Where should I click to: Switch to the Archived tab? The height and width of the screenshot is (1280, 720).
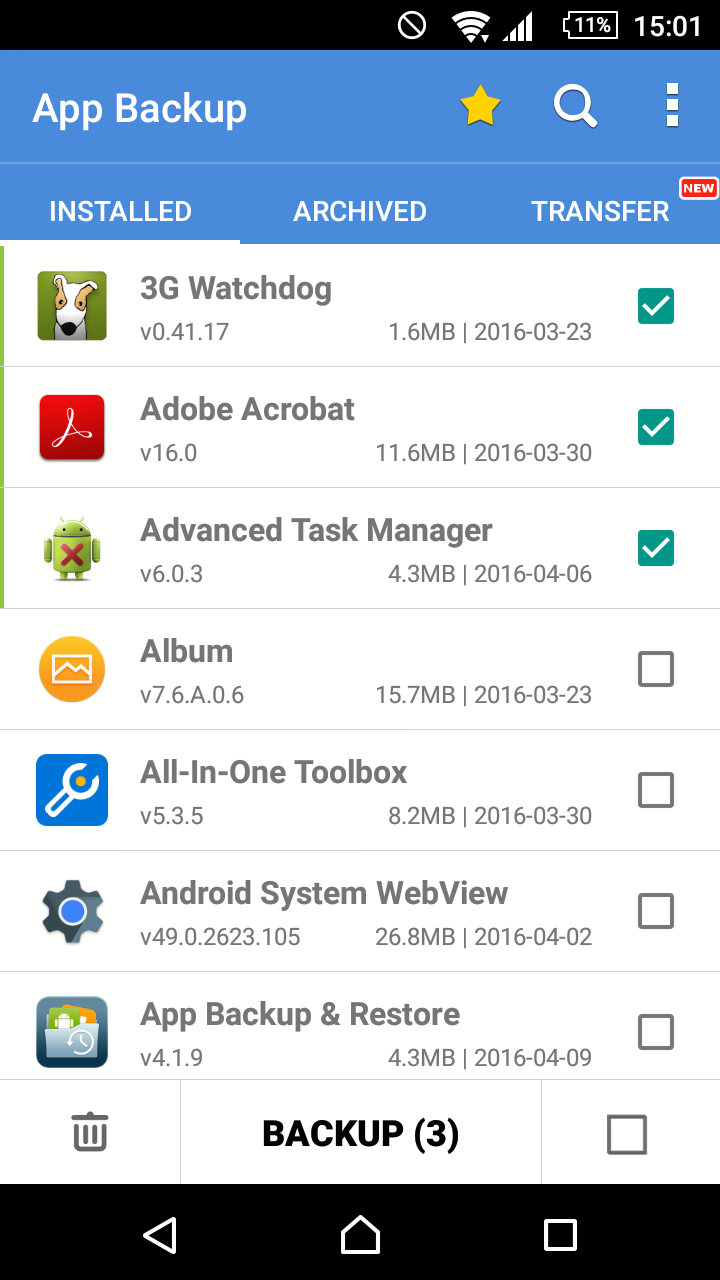point(360,211)
